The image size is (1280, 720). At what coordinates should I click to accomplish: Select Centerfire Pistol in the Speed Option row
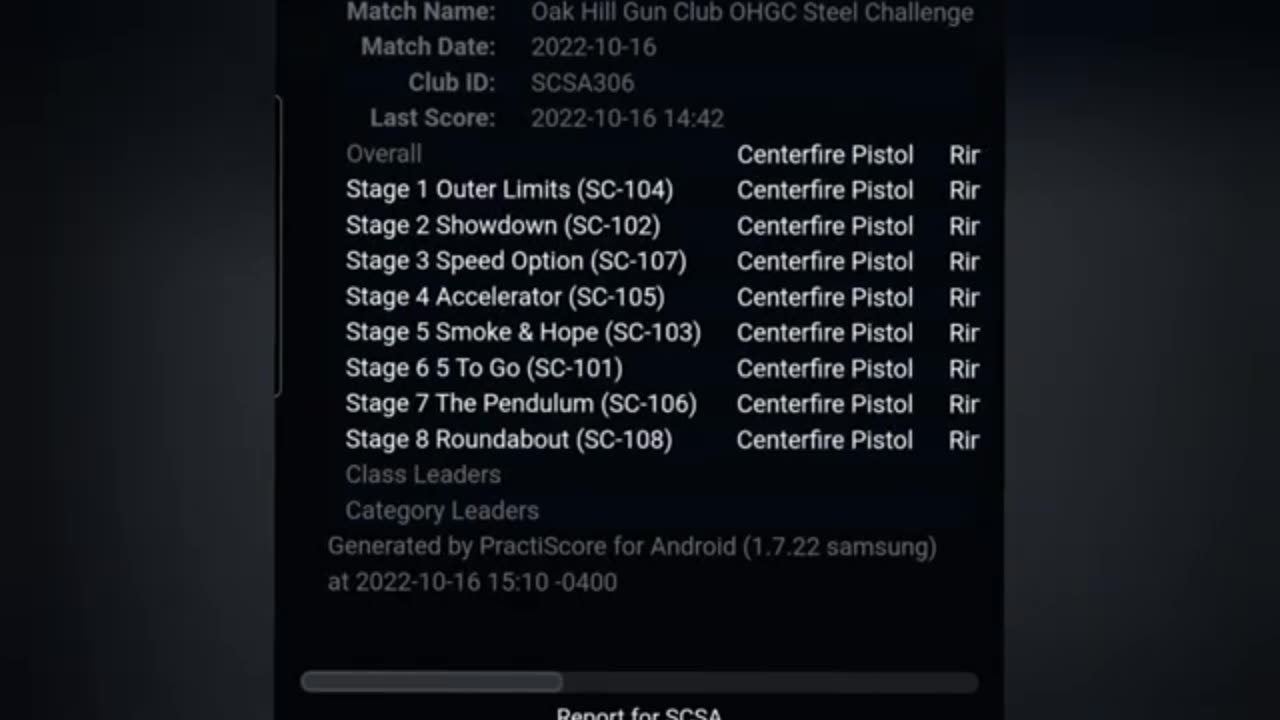coord(825,261)
